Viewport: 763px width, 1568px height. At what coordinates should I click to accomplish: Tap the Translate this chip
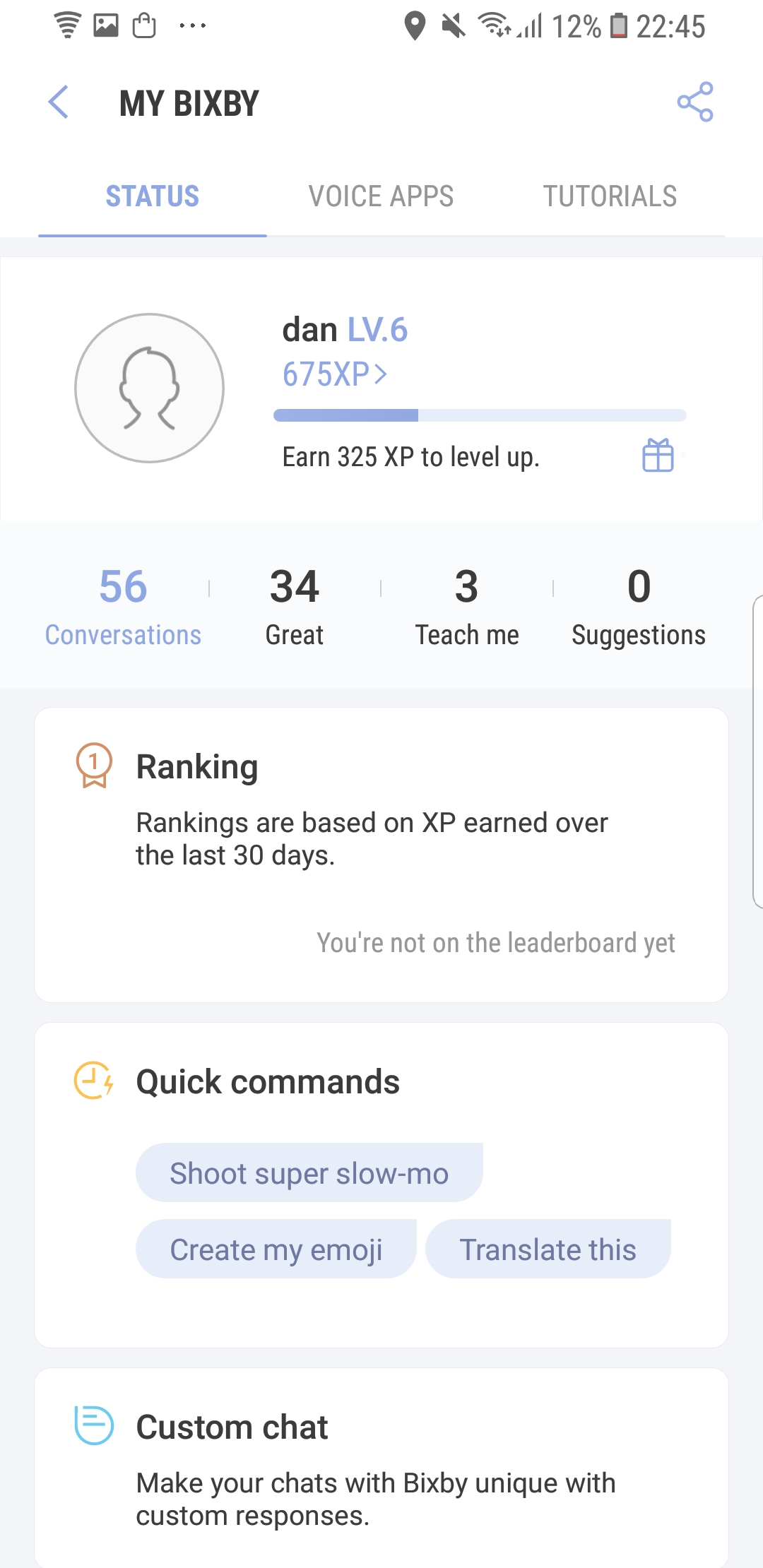pyautogui.click(x=548, y=1249)
